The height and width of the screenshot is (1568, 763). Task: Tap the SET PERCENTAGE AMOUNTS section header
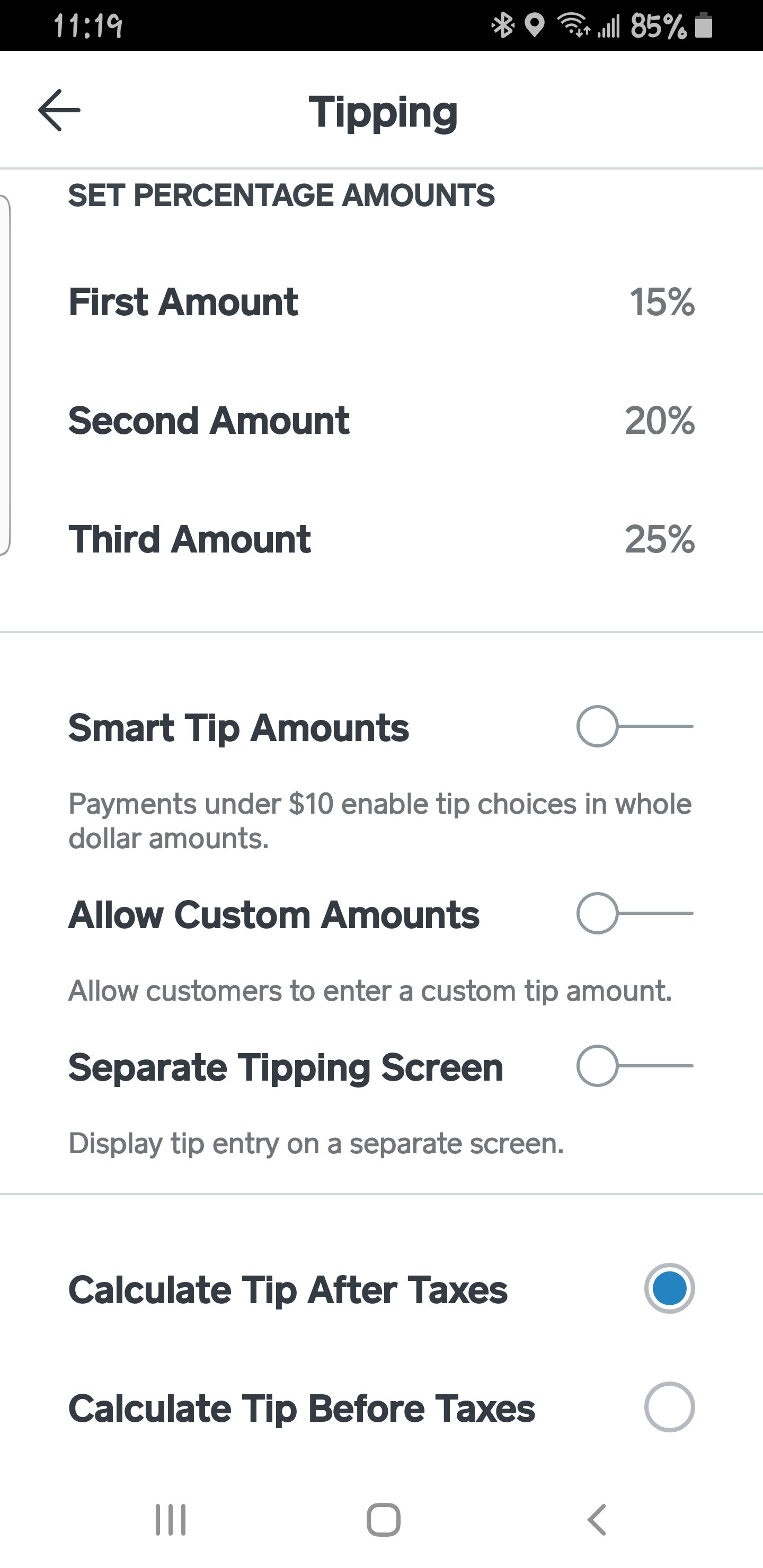[282, 195]
